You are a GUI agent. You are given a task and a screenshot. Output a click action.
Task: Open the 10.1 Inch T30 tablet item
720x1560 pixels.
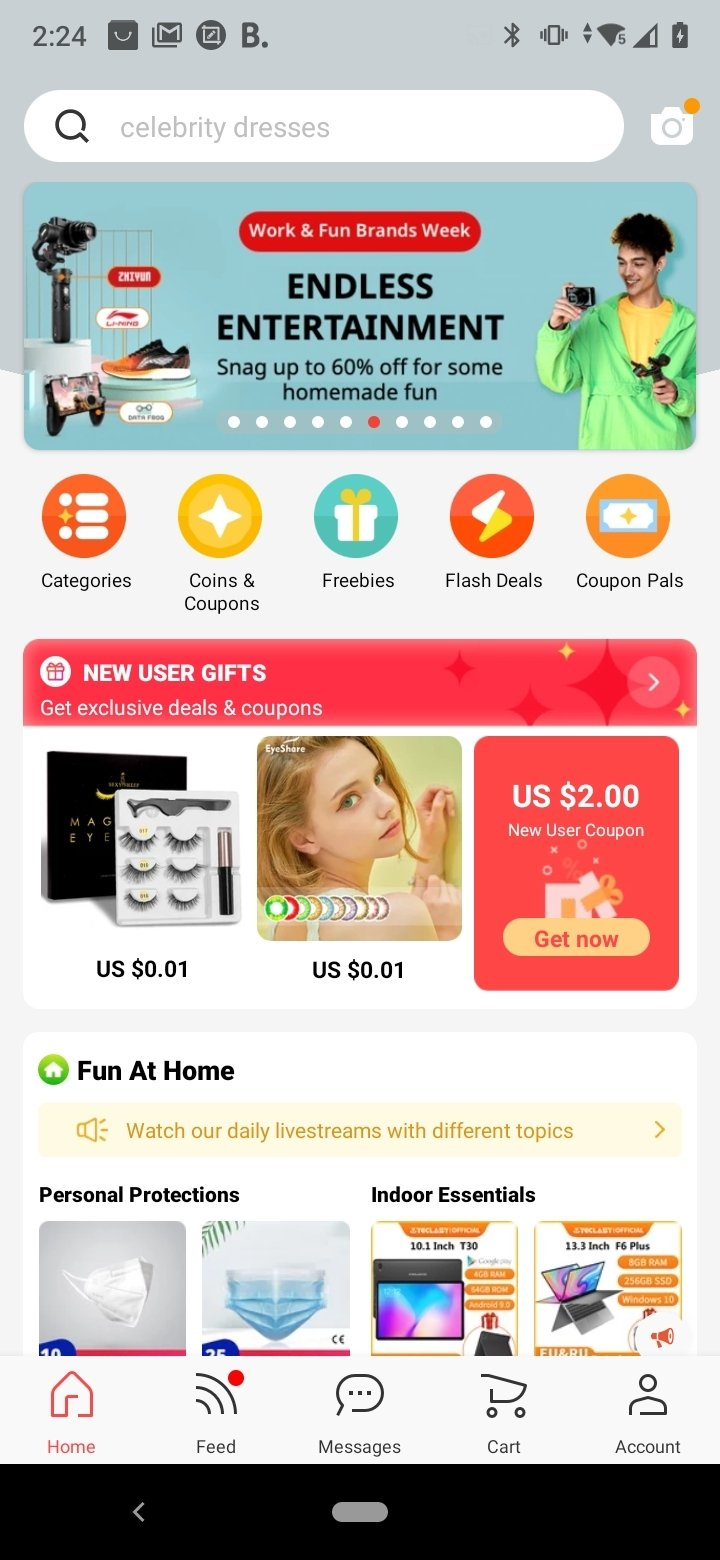[444, 1285]
